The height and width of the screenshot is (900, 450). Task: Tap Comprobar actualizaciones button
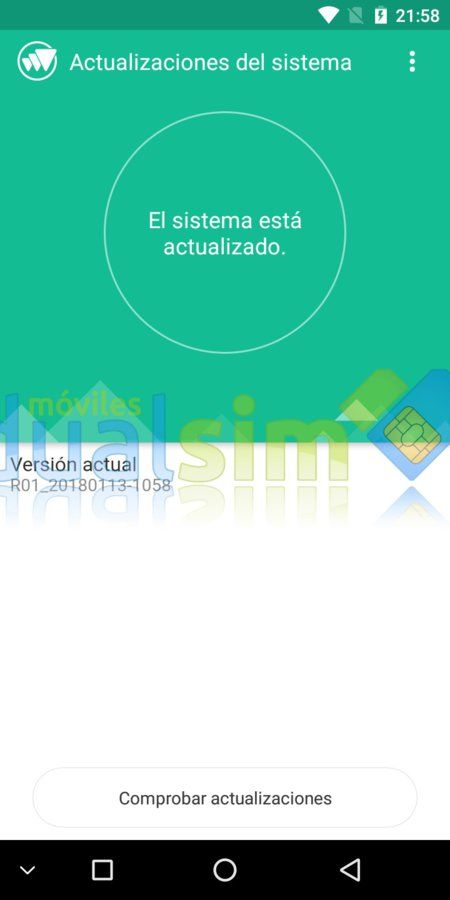pyautogui.click(x=225, y=798)
